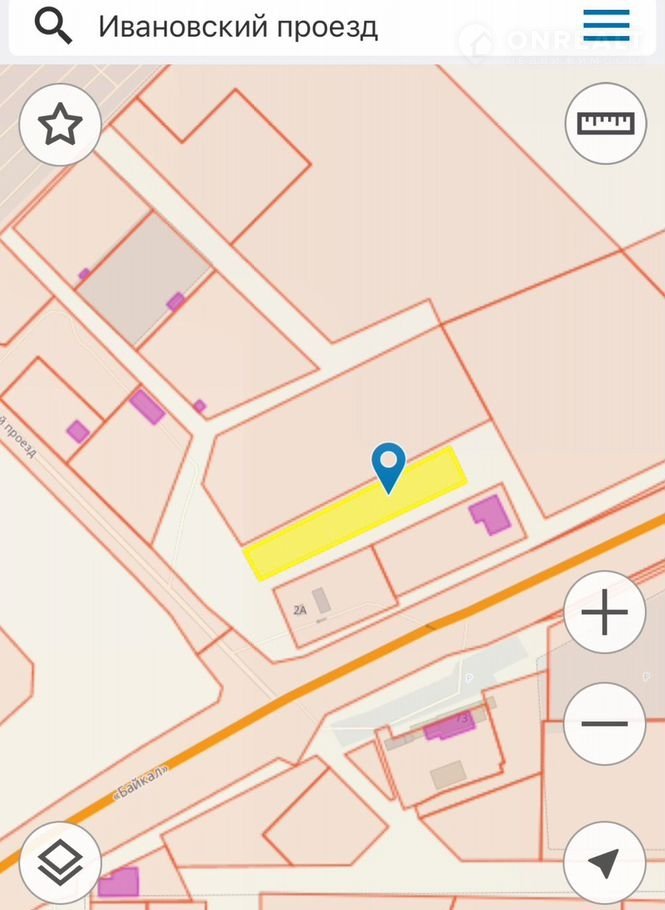Activate the ruler measurement tool

[x=606, y=123]
